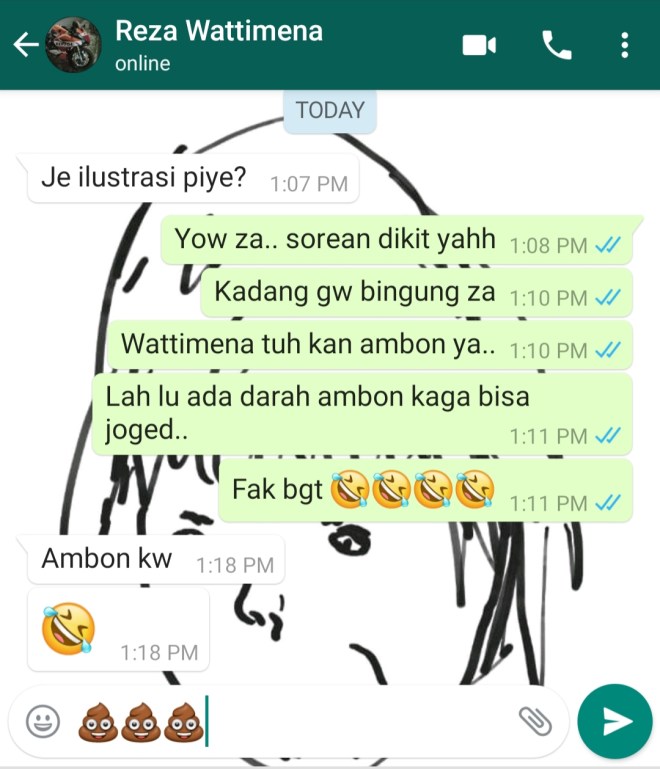Start a voice call with Reza
This screenshot has height=769, width=660.
click(x=556, y=45)
